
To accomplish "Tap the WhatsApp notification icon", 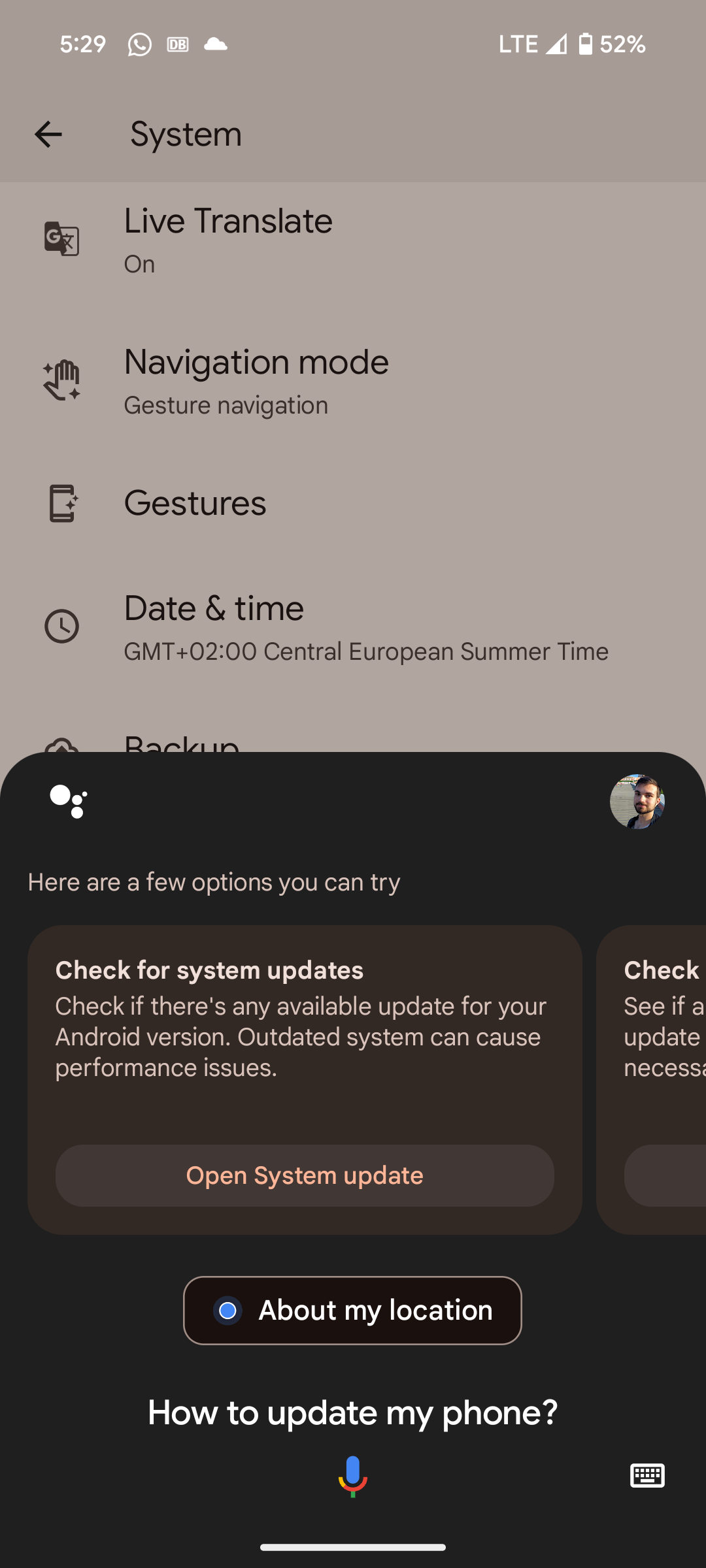I will (140, 44).
